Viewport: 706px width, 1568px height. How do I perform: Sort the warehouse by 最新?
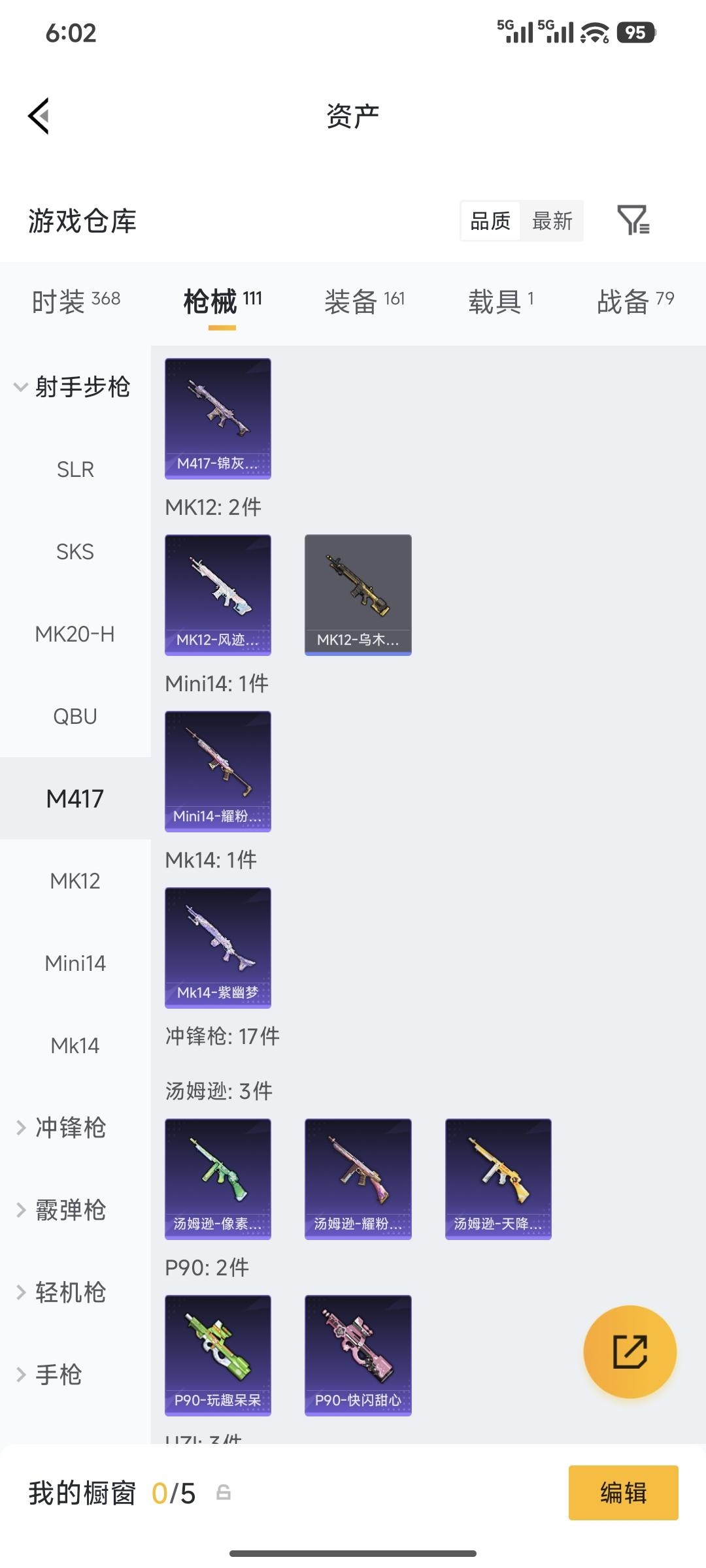click(552, 221)
